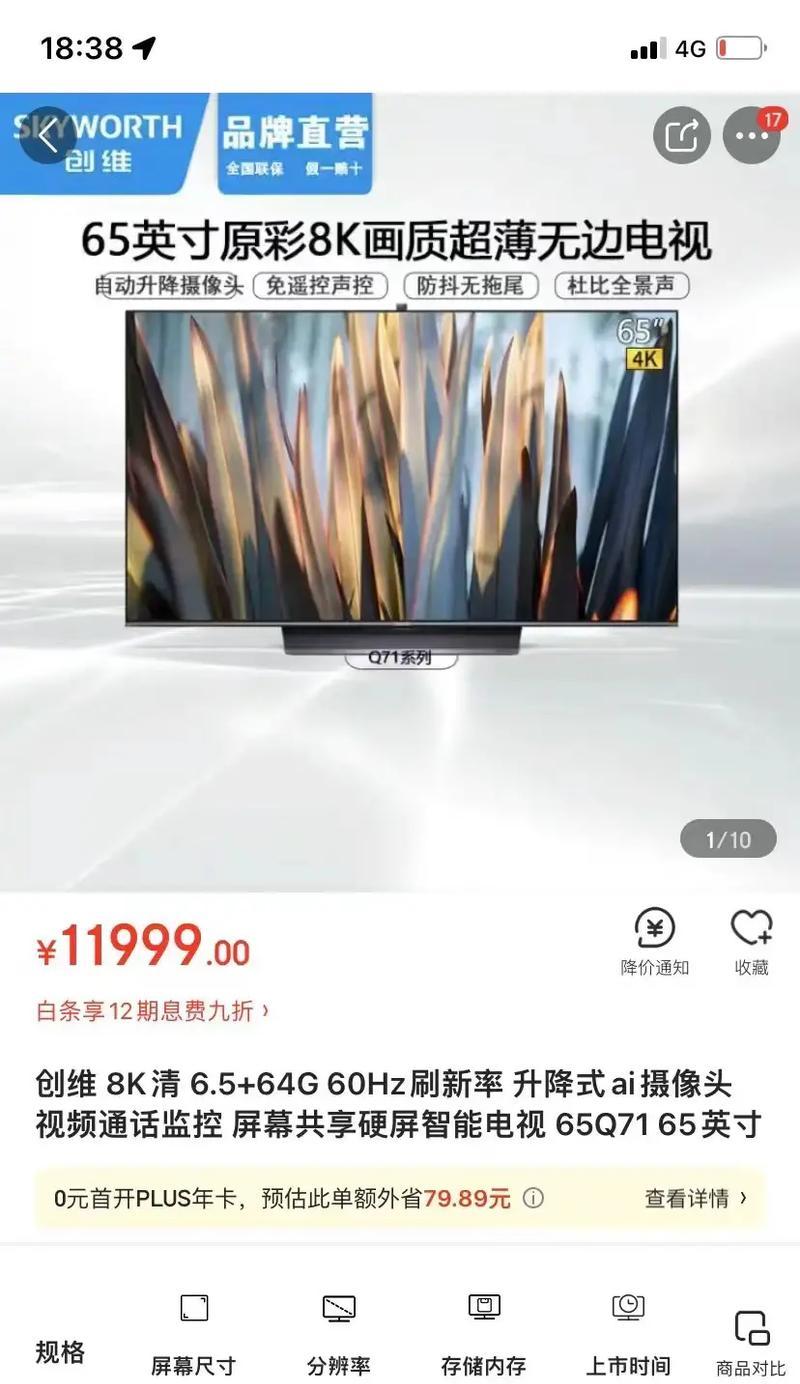Tap 查看详情 for PLUS savings
Image resolution: width=800 pixels, height=1384 pixels.
696,1197
